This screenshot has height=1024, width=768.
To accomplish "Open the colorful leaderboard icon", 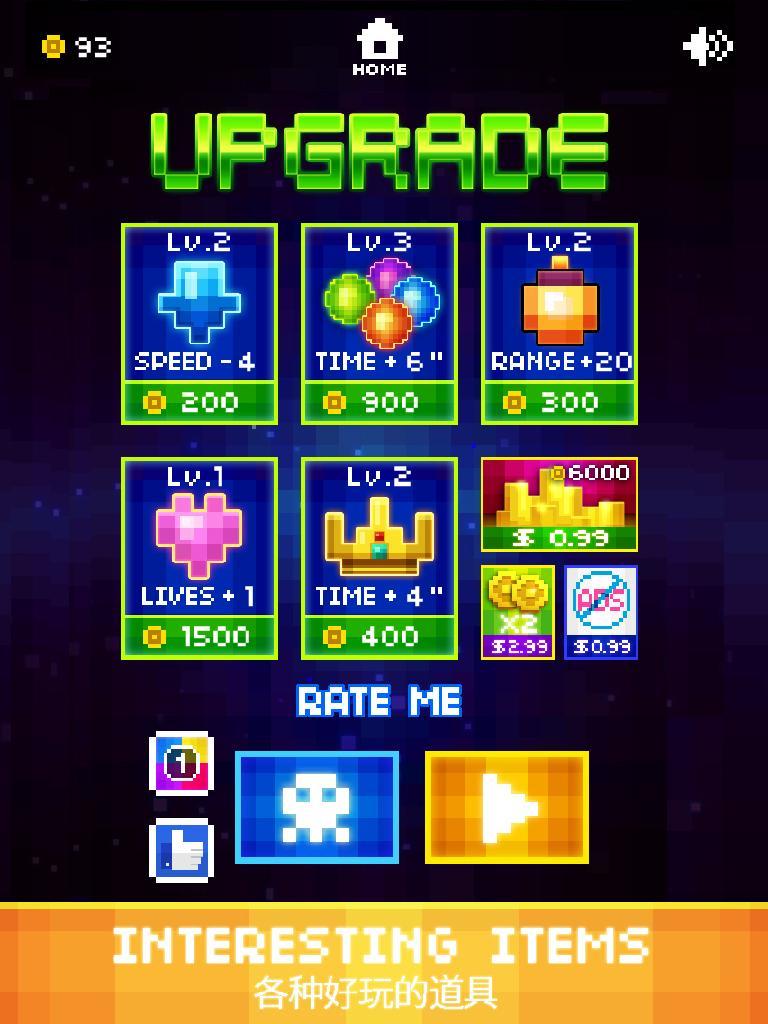I will pyautogui.click(x=181, y=763).
